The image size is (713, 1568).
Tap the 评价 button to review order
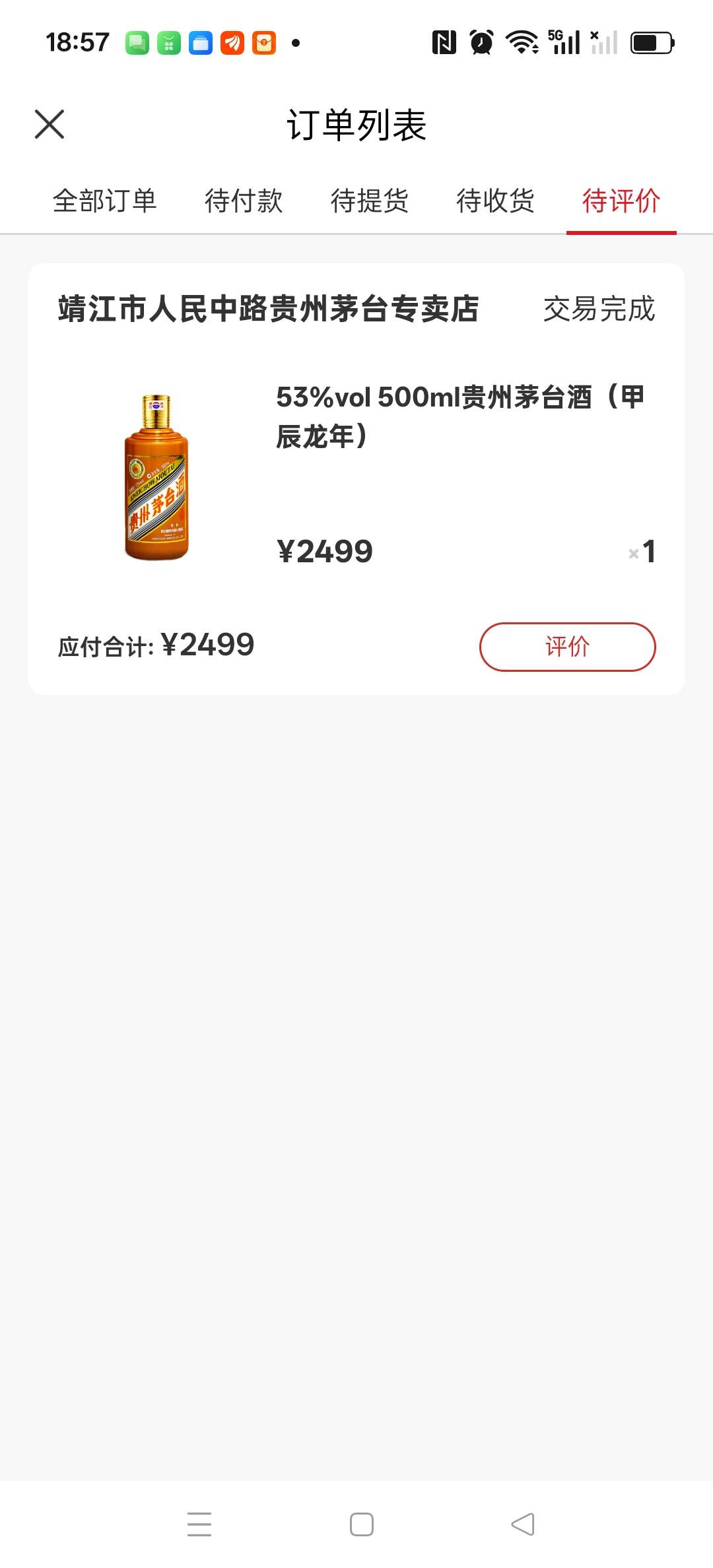pos(567,647)
